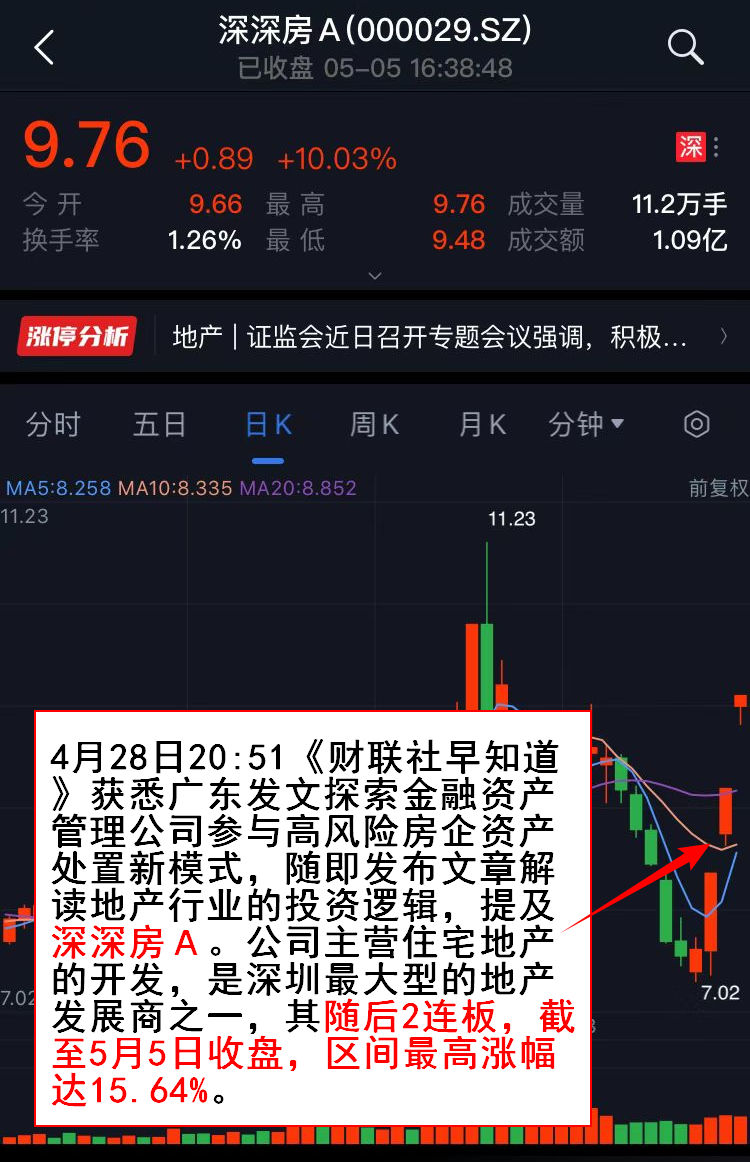Open chart settings hexagon icon
Image resolution: width=750 pixels, height=1162 pixels.
[697, 424]
